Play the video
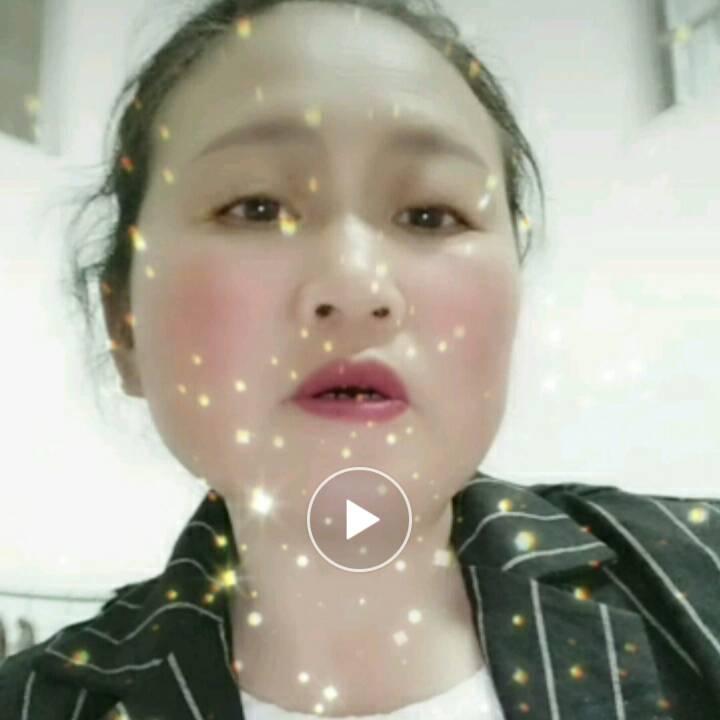This screenshot has width=720, height=720. tap(359, 519)
